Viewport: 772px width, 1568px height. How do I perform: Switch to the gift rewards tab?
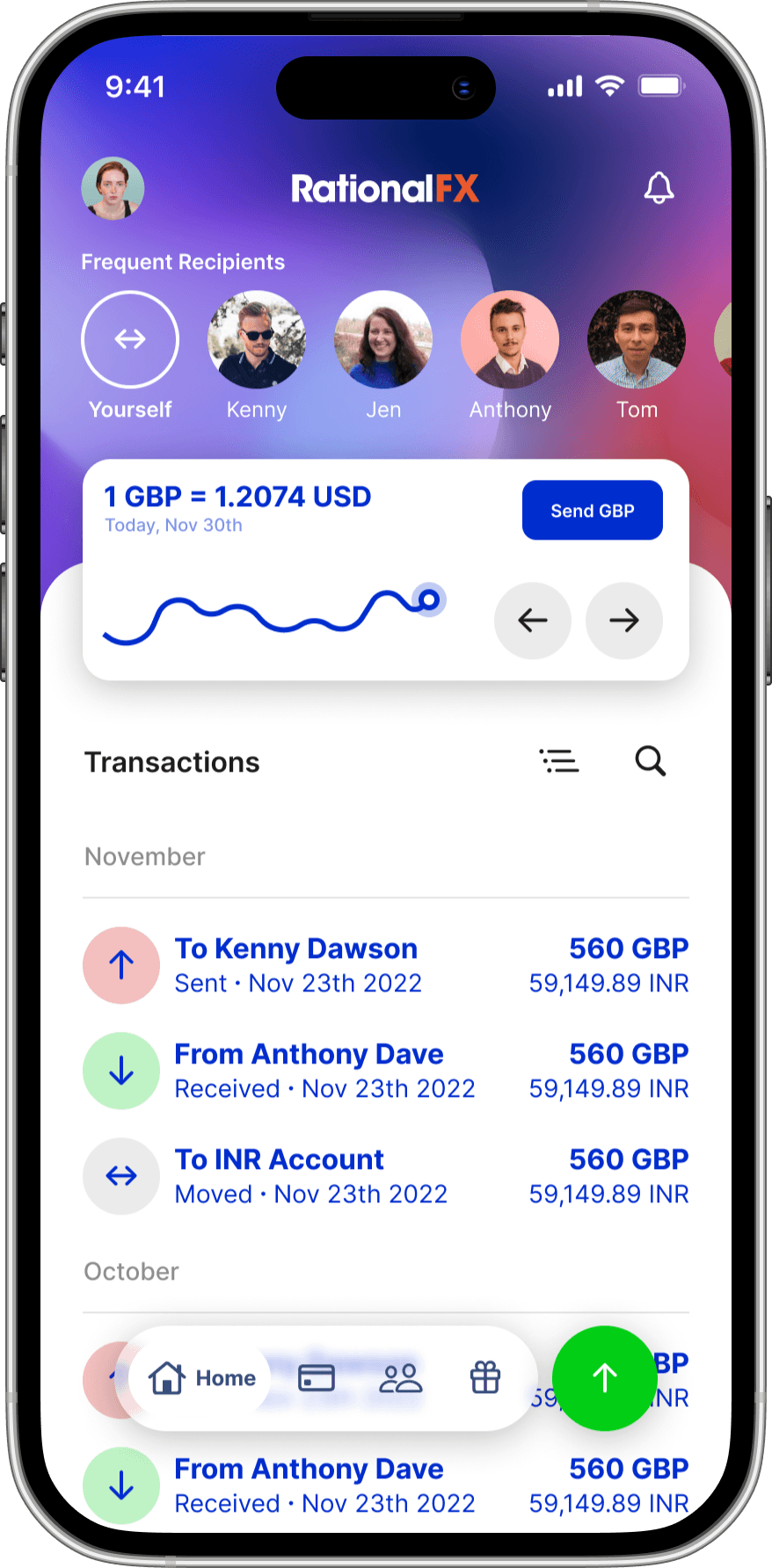click(x=485, y=1378)
